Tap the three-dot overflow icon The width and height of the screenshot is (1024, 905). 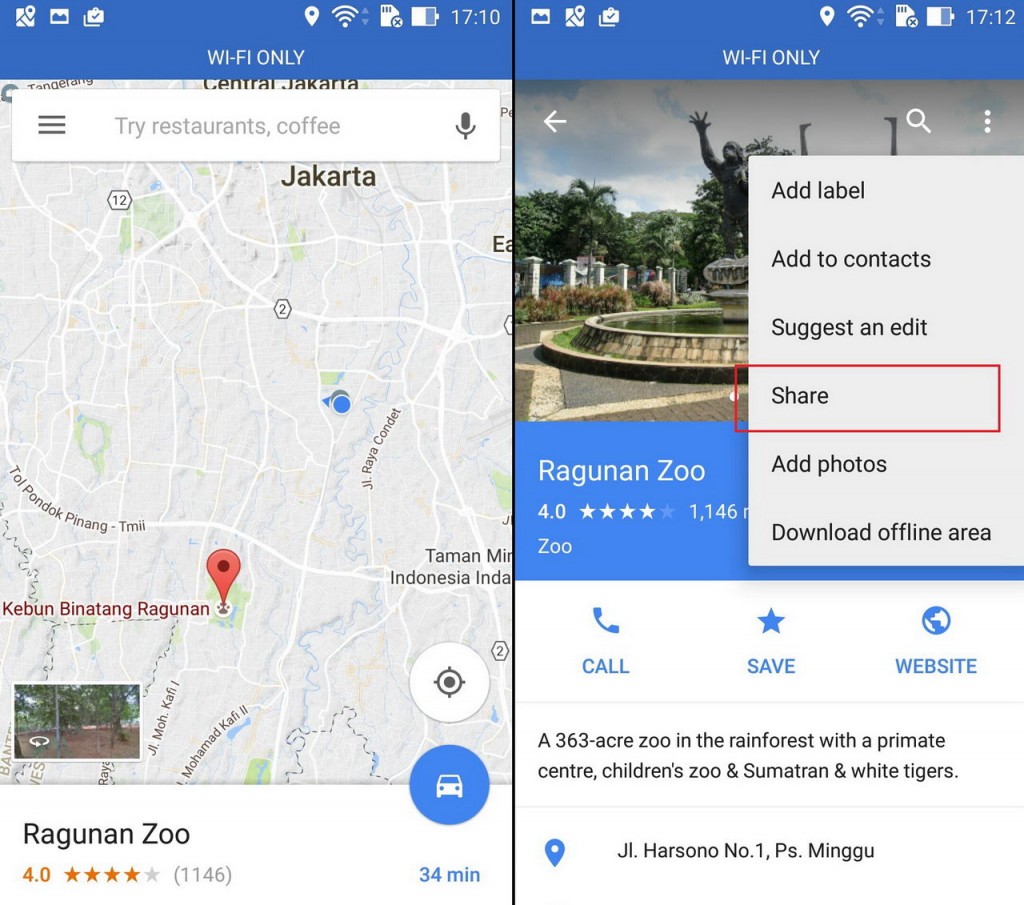coord(987,122)
